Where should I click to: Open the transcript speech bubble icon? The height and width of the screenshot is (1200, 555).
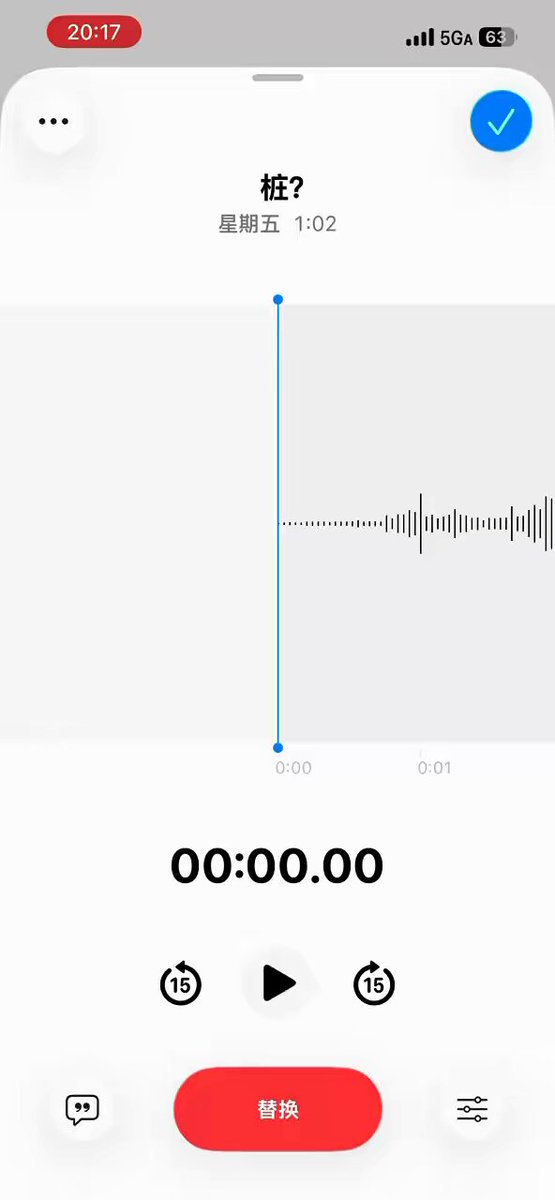pyautogui.click(x=82, y=1110)
